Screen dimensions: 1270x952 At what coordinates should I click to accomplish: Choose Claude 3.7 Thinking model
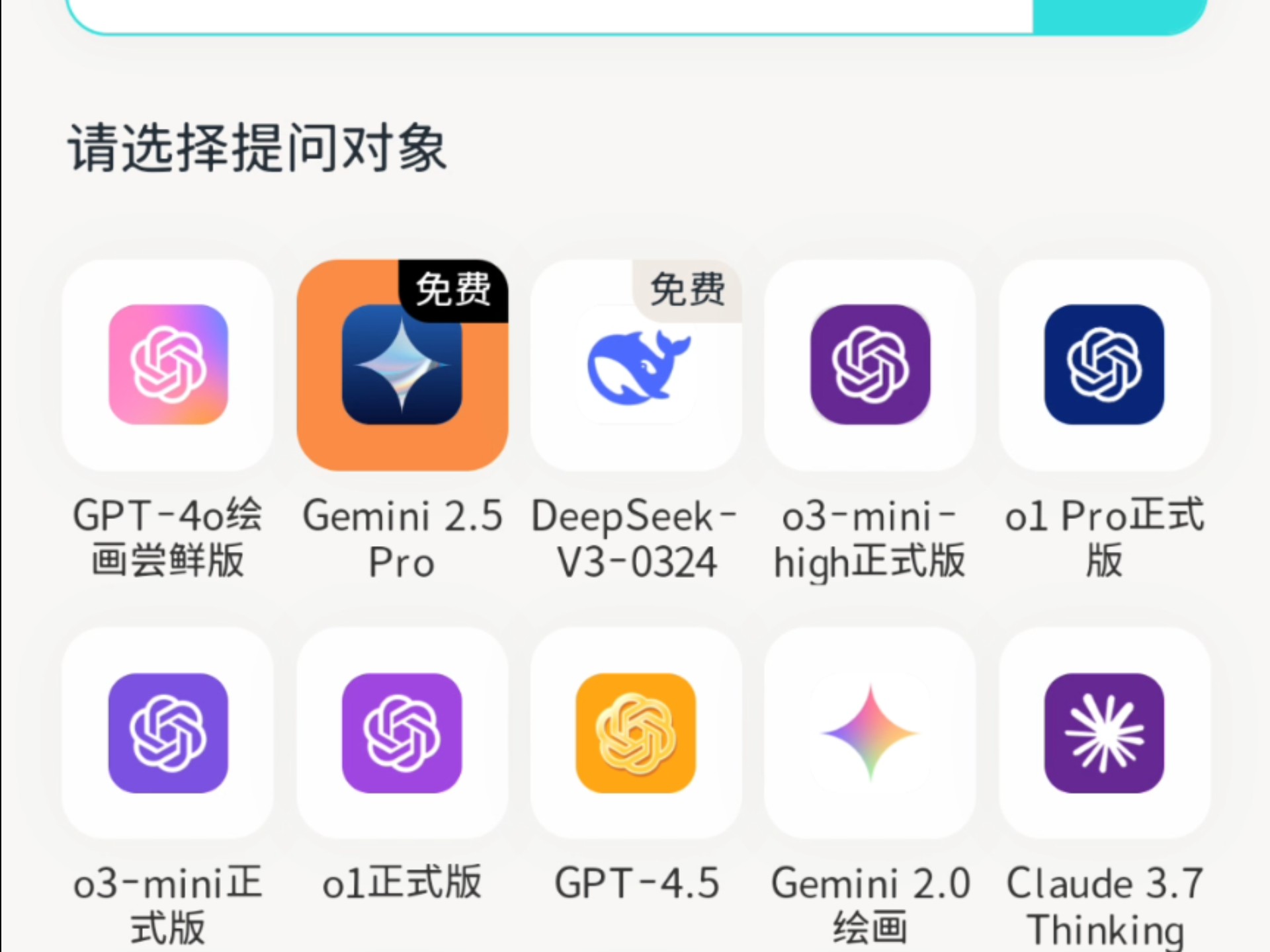[1104, 733]
